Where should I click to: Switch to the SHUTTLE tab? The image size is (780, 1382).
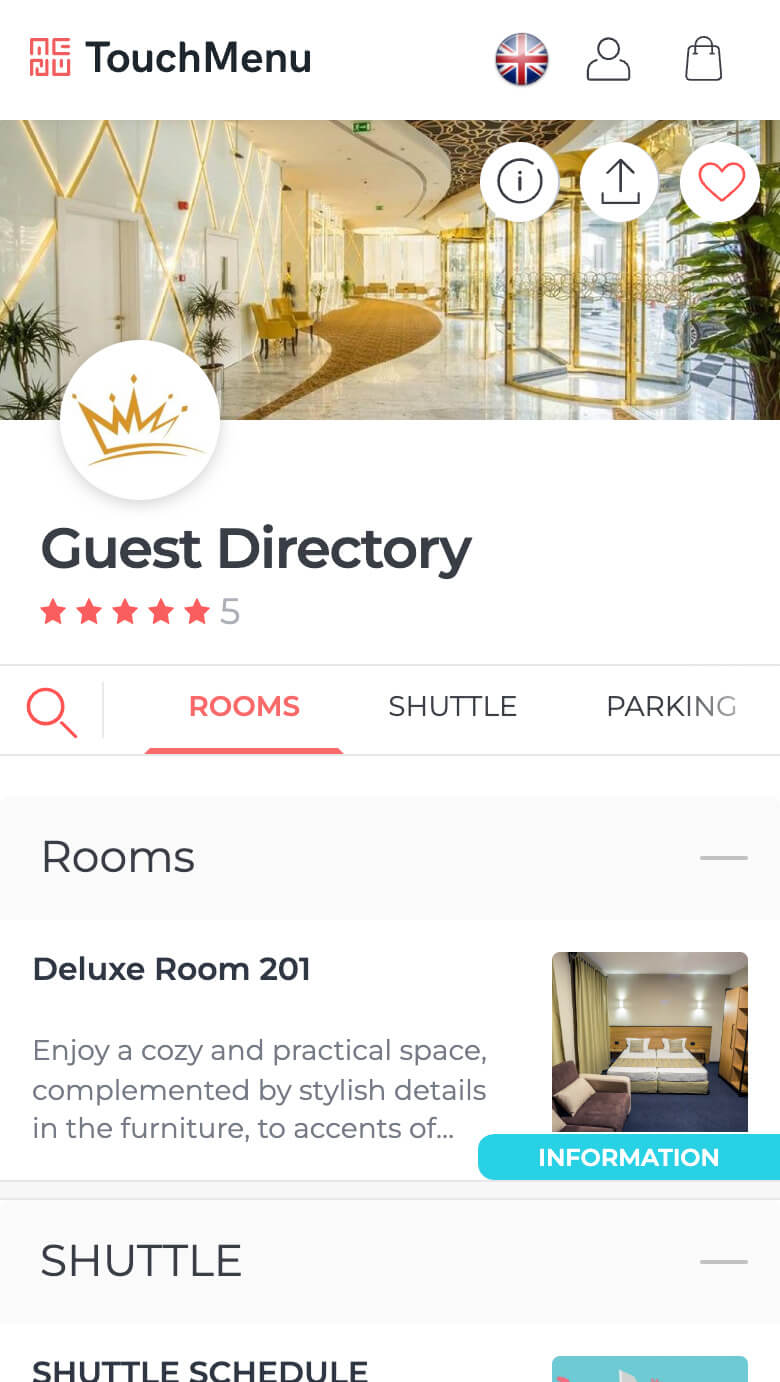(452, 707)
